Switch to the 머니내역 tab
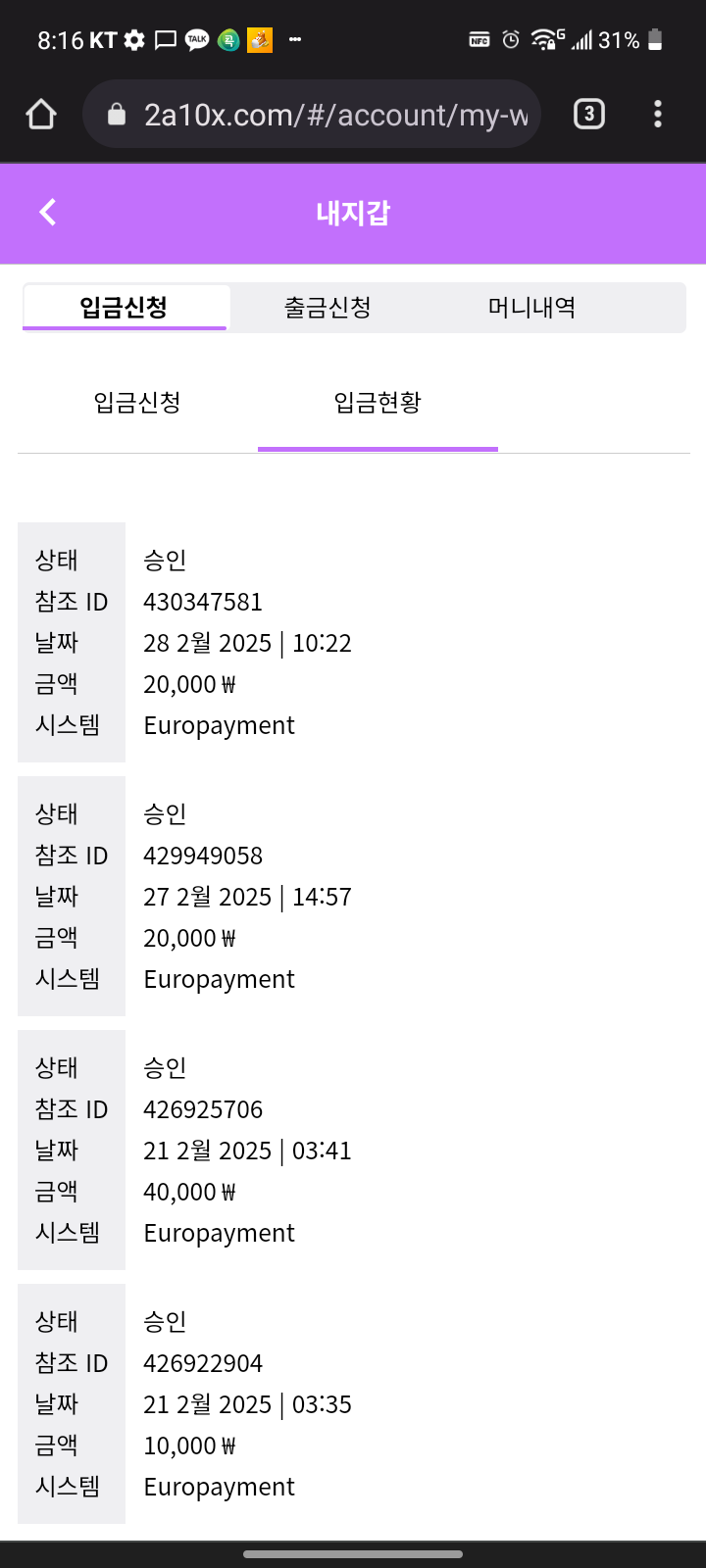Viewport: 706px width, 1568px height. pos(531,308)
